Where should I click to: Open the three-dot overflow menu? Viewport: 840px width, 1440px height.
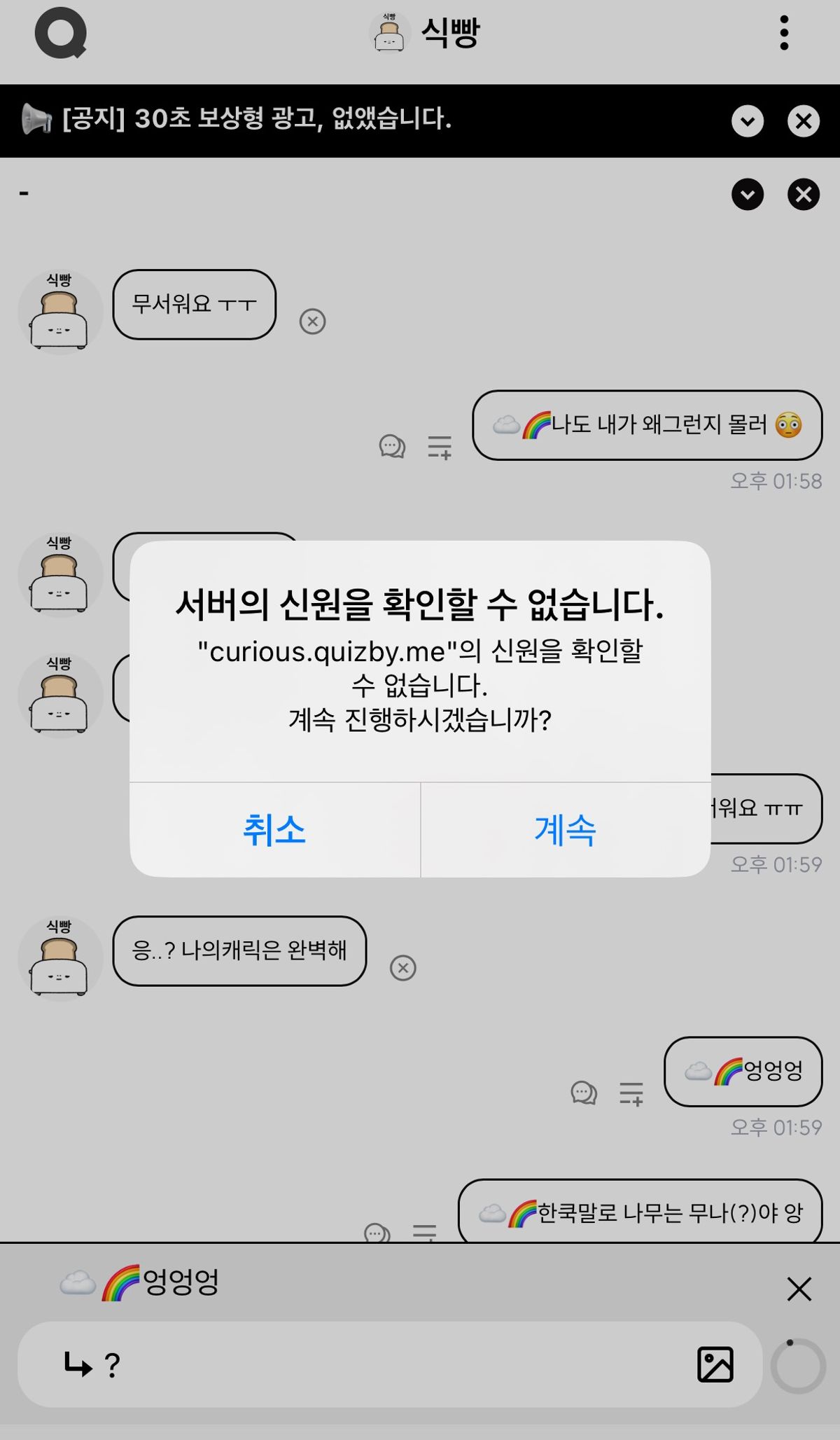(784, 33)
